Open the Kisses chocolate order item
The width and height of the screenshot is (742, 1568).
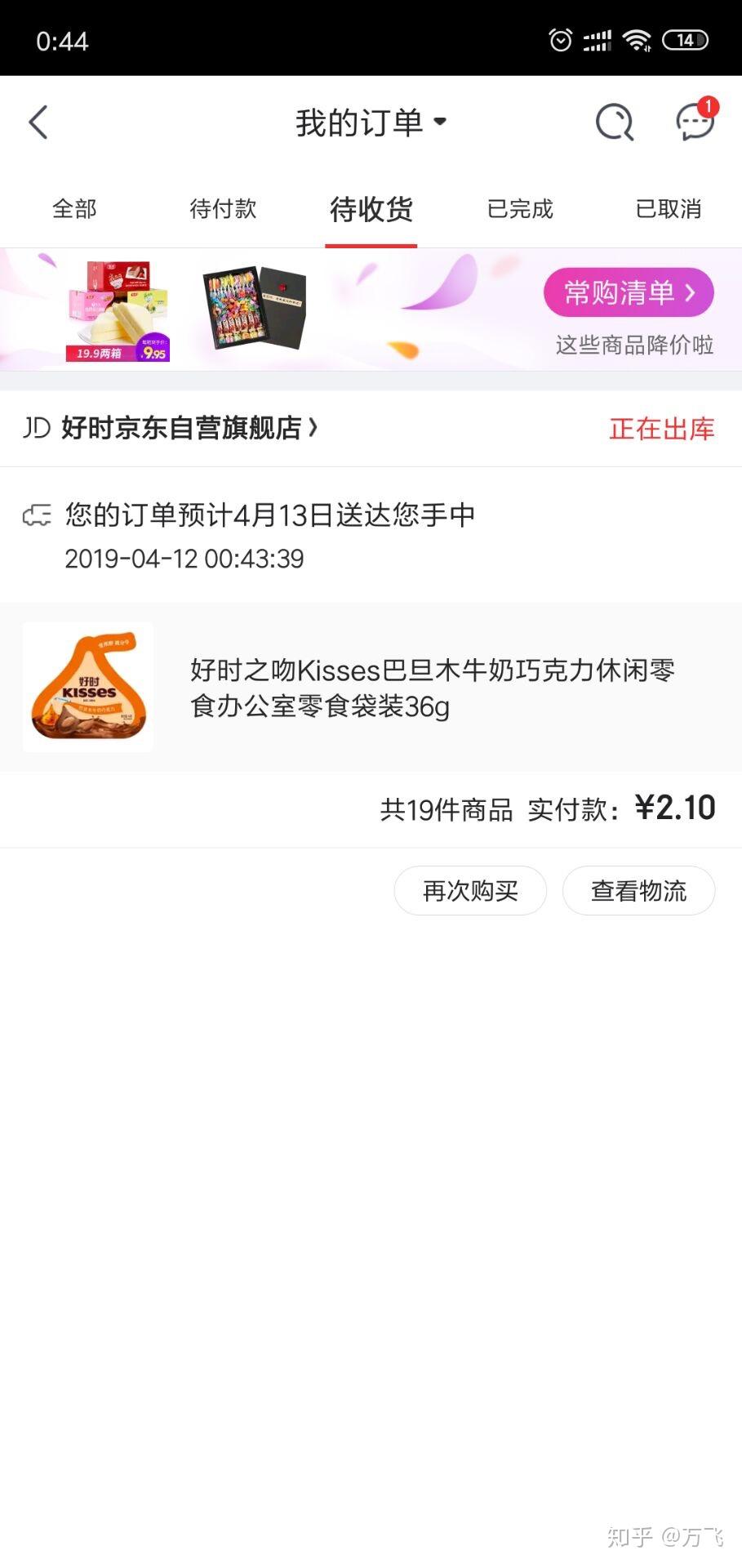(x=371, y=688)
